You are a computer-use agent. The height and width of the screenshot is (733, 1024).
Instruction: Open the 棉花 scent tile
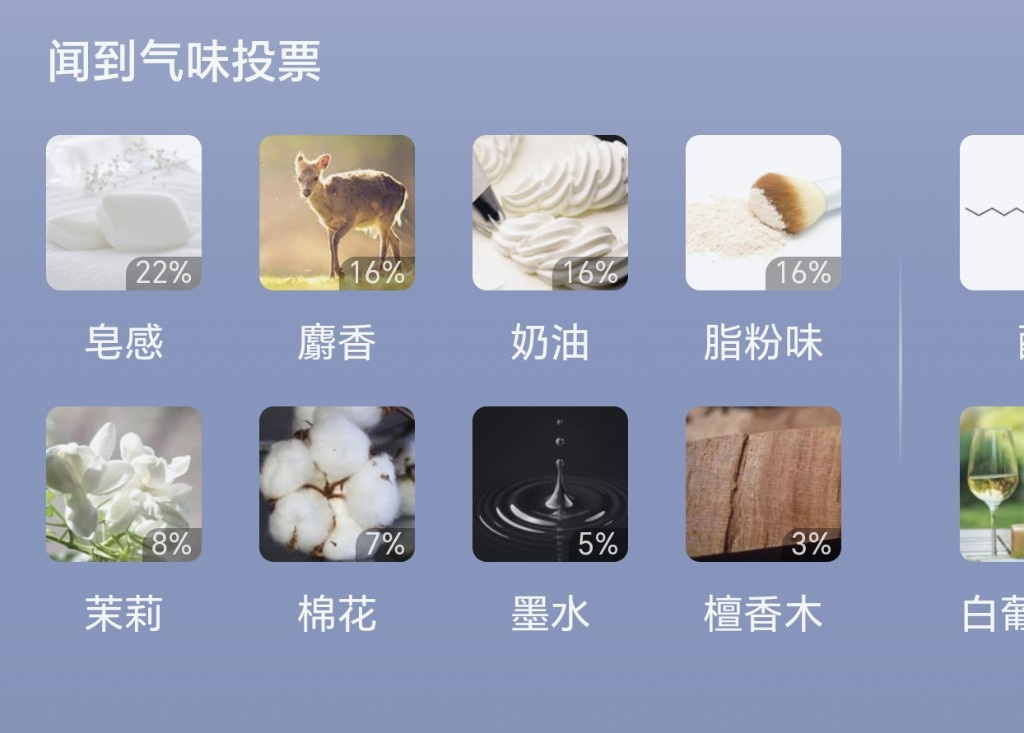tap(337, 484)
